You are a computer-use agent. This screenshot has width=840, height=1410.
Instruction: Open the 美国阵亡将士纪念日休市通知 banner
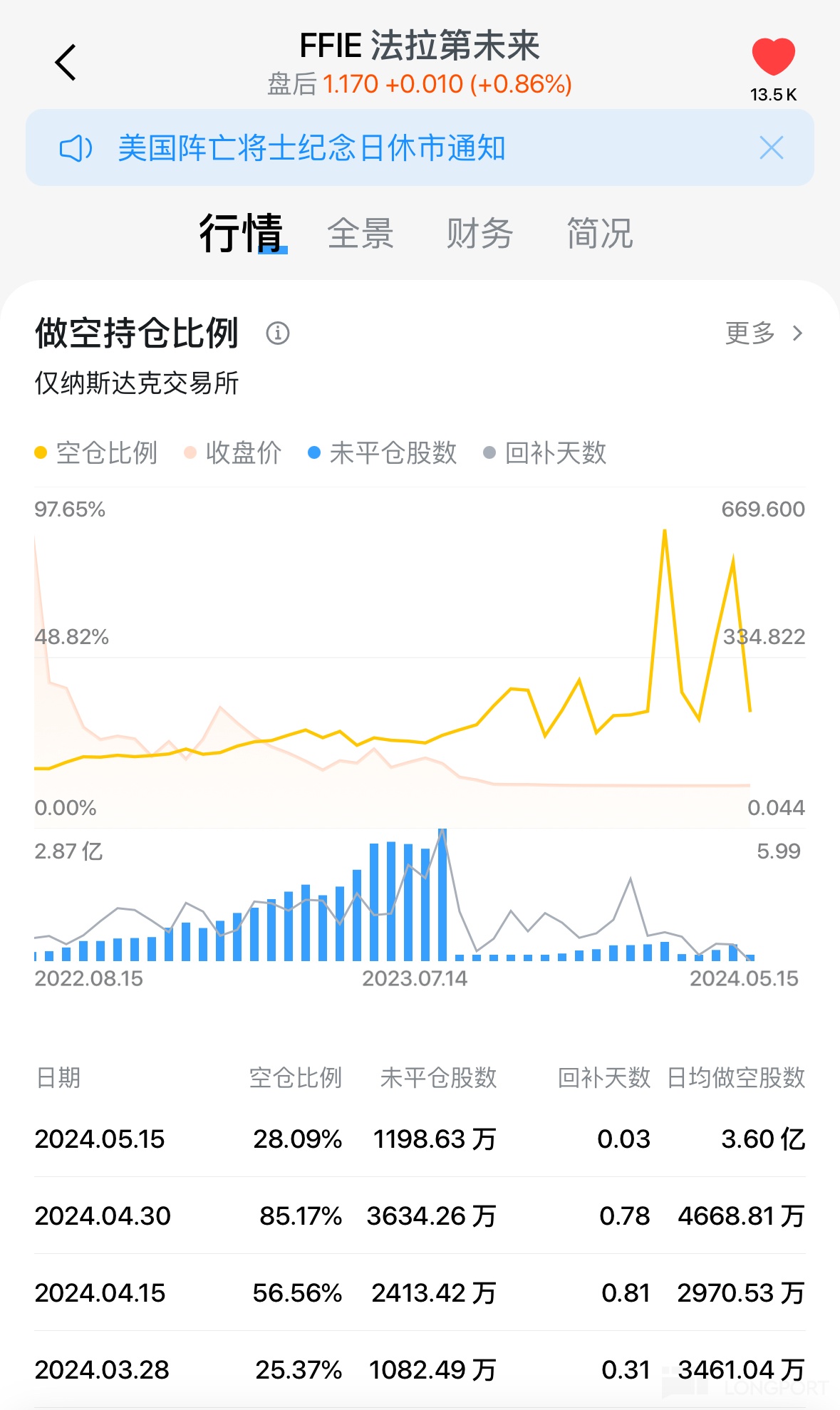coord(311,148)
